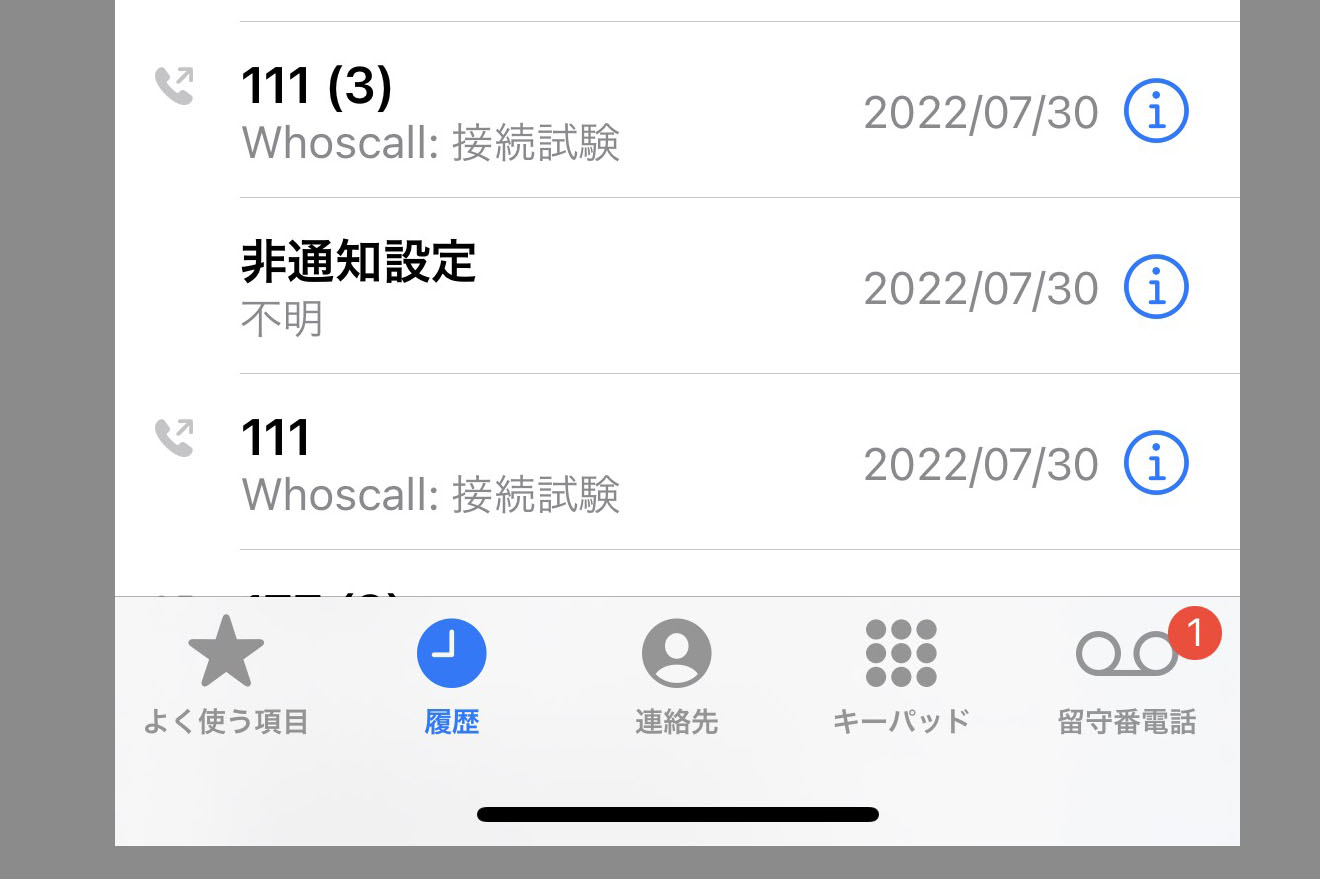
Task: Open the キーパッド tab
Action: 901,675
